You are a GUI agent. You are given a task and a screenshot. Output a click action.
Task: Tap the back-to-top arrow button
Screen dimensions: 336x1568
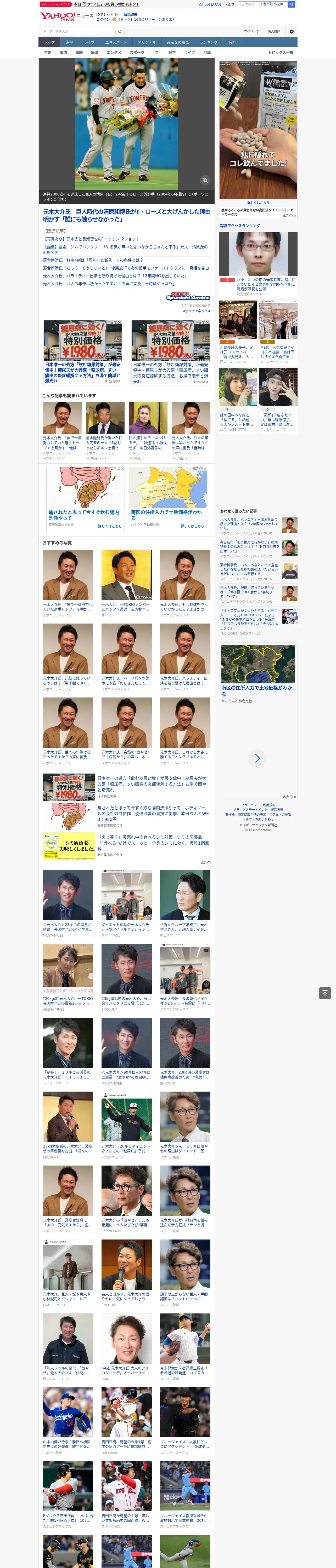click(x=325, y=993)
